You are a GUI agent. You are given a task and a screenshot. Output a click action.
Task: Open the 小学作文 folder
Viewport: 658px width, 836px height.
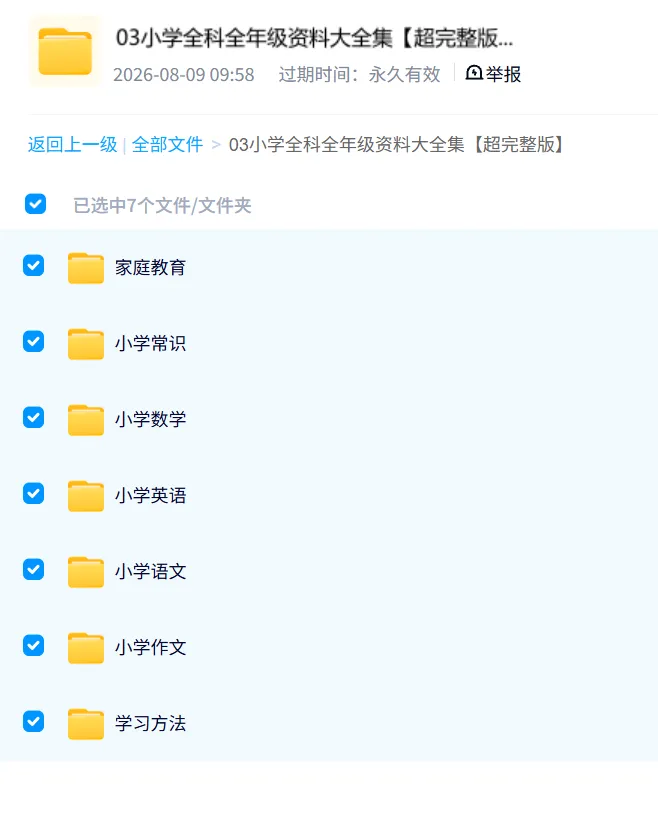[x=150, y=647]
